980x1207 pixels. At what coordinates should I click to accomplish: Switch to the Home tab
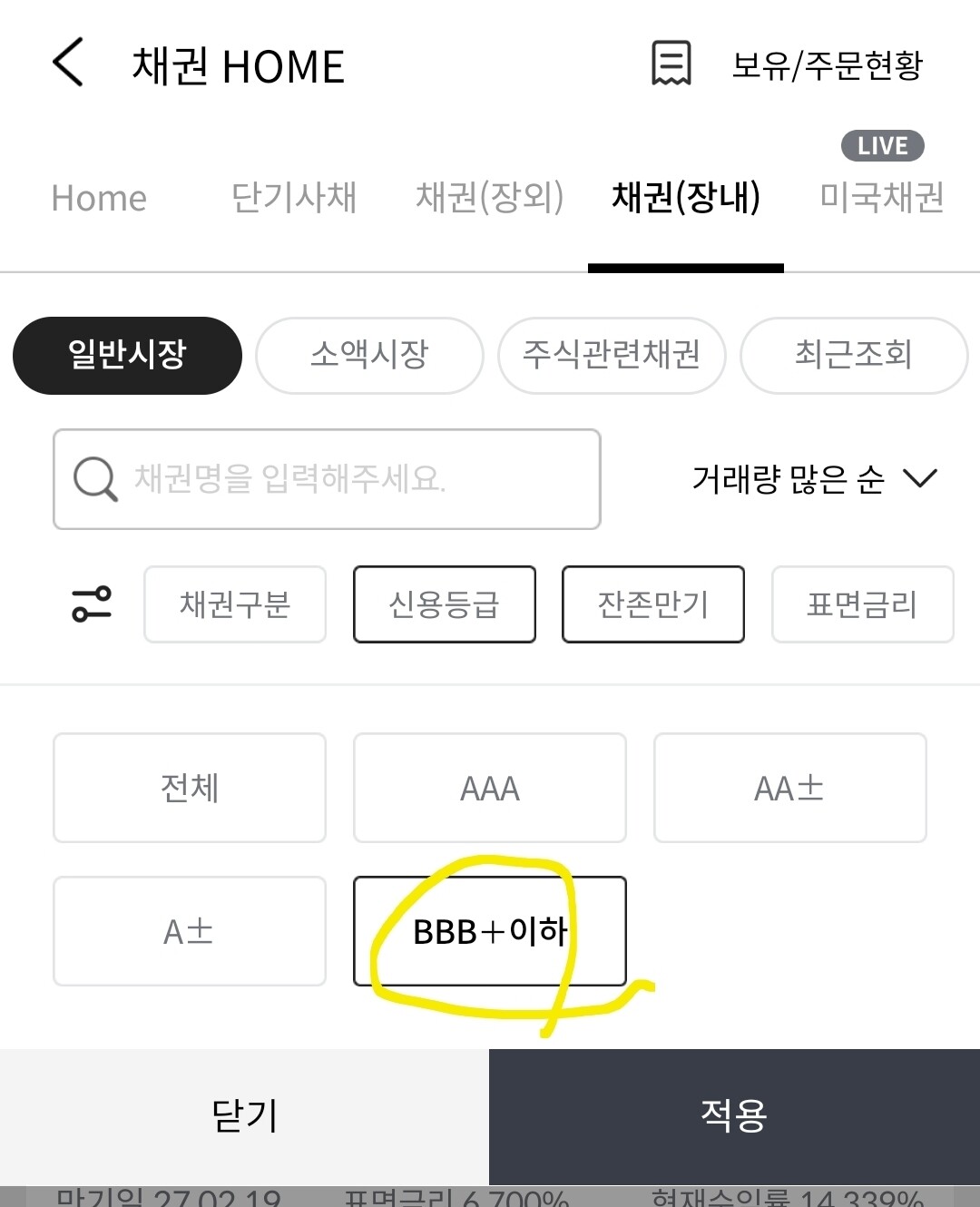click(99, 198)
